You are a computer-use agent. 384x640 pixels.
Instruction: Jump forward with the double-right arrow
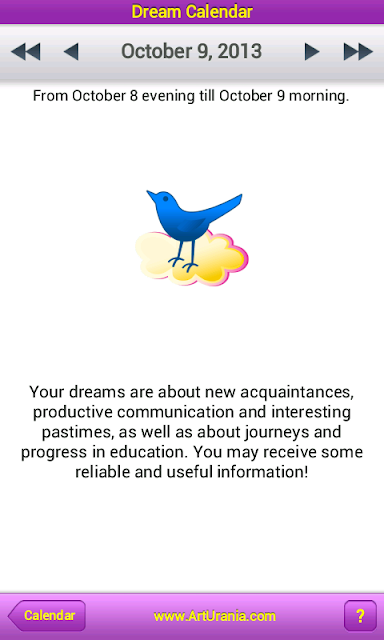[358, 51]
